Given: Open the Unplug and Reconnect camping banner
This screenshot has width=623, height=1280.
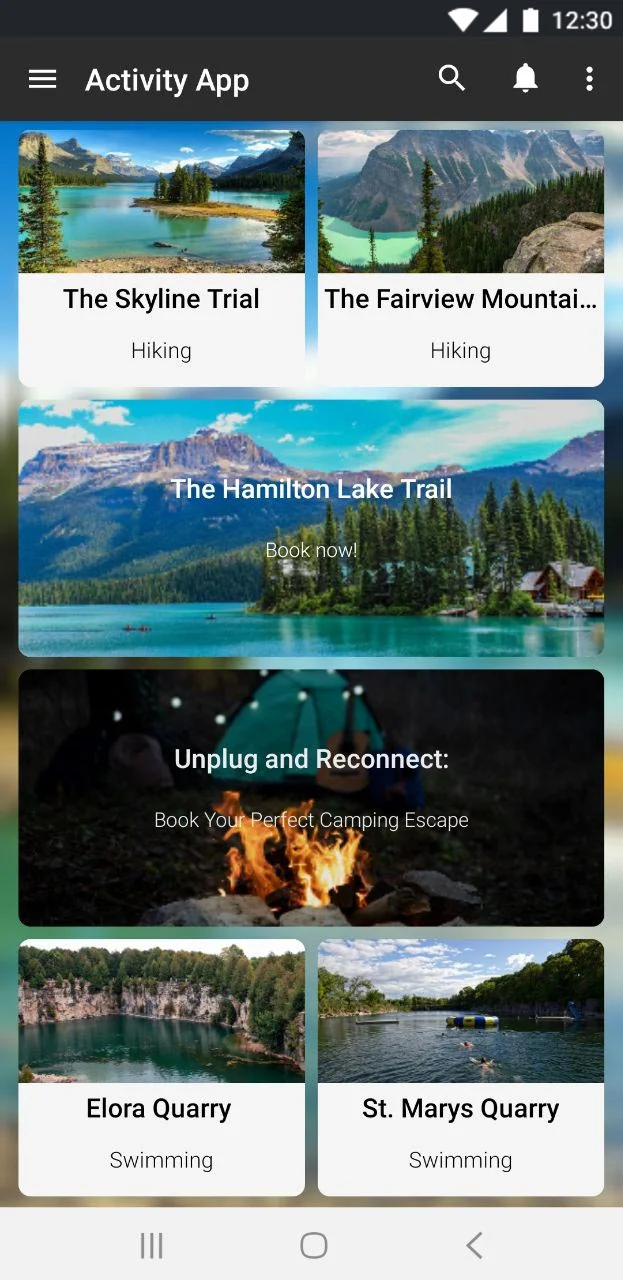Looking at the screenshot, I should (311, 797).
